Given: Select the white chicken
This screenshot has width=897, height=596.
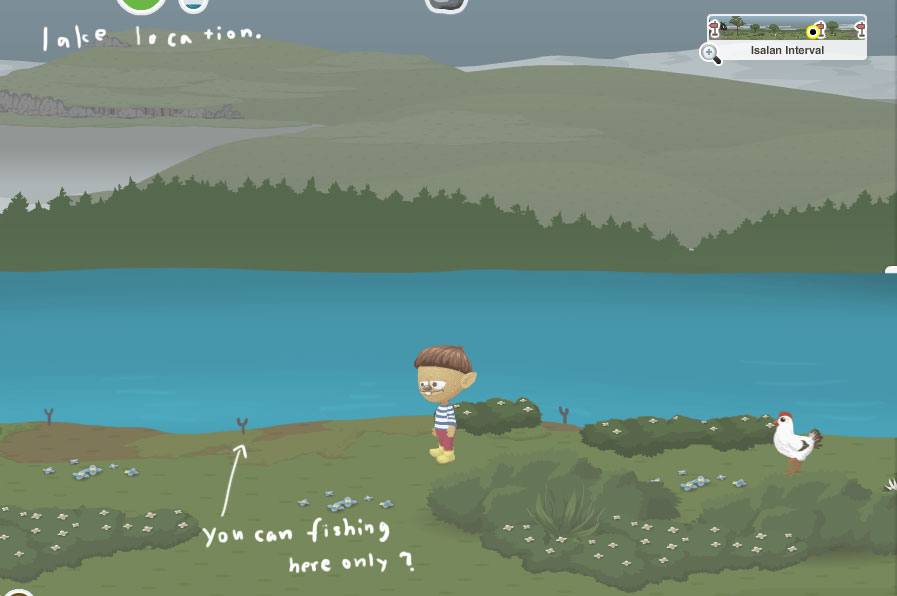Looking at the screenshot, I should 795,441.
